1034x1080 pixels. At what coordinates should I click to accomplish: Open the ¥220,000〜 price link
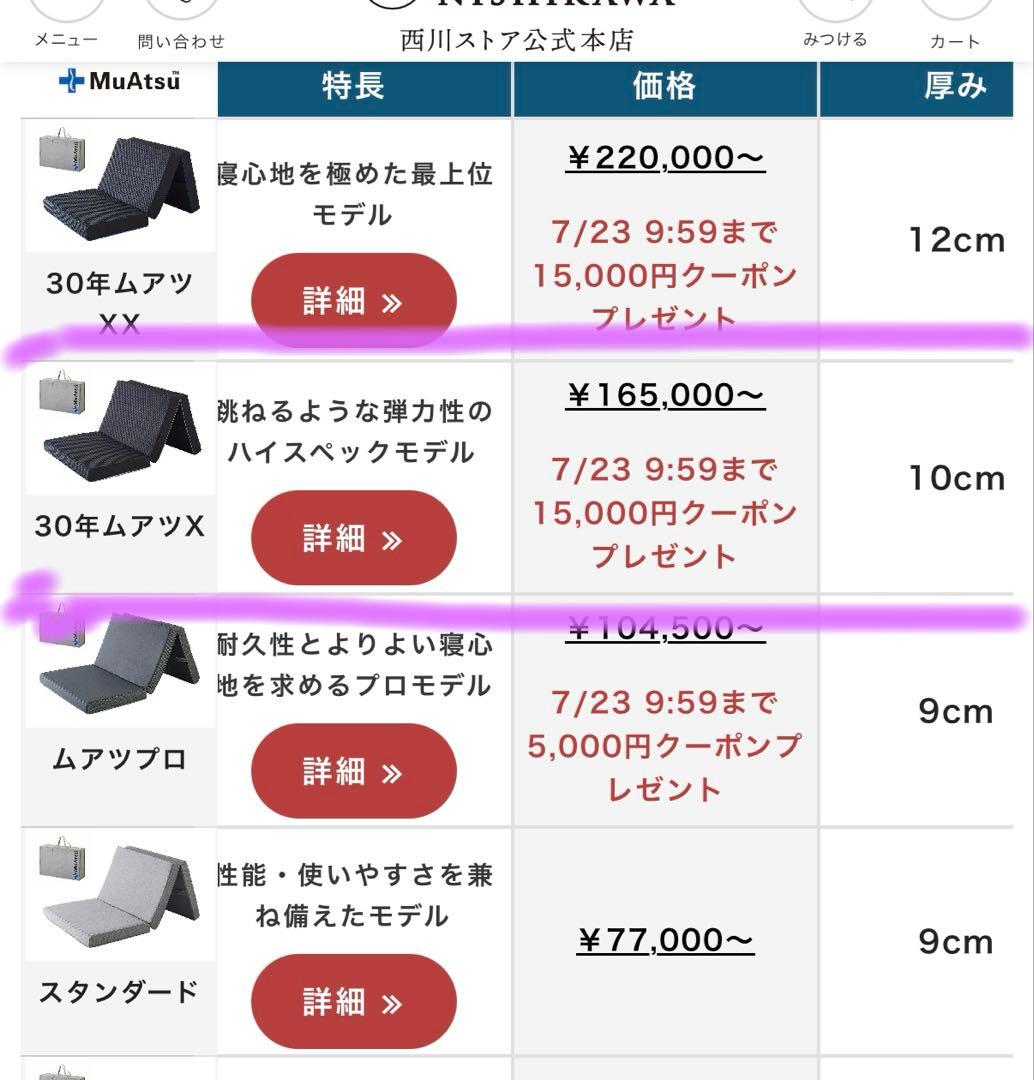pyautogui.click(x=665, y=158)
